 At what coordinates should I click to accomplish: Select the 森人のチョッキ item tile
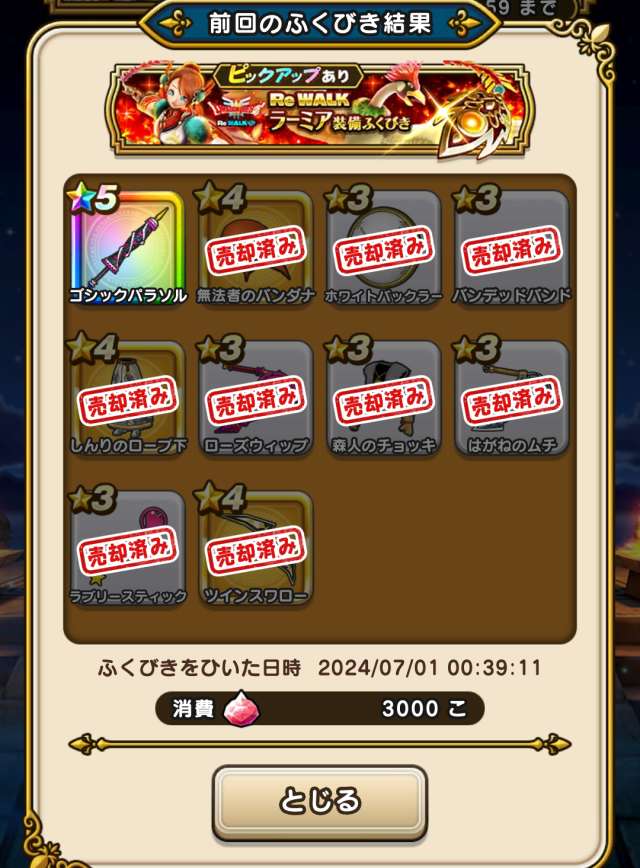point(384,397)
